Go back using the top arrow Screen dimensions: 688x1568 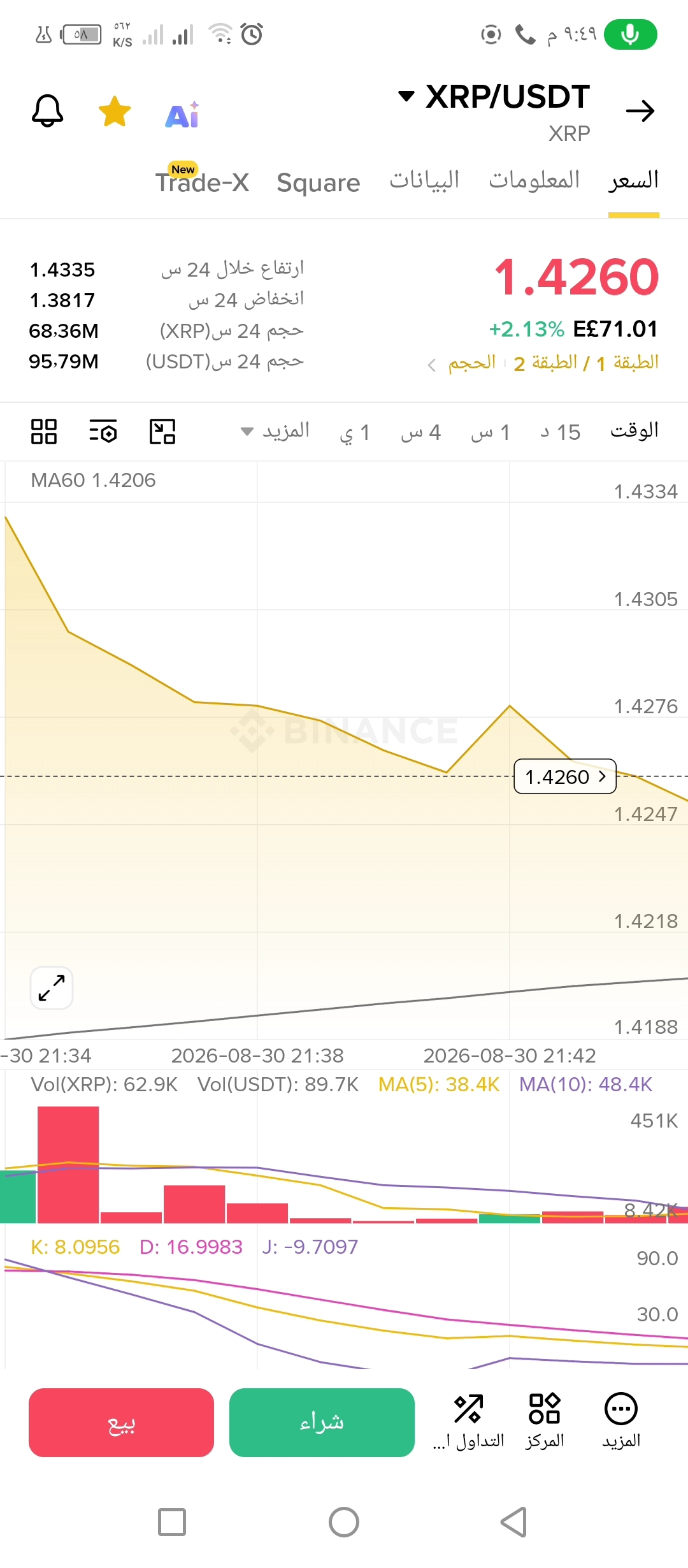[640, 111]
